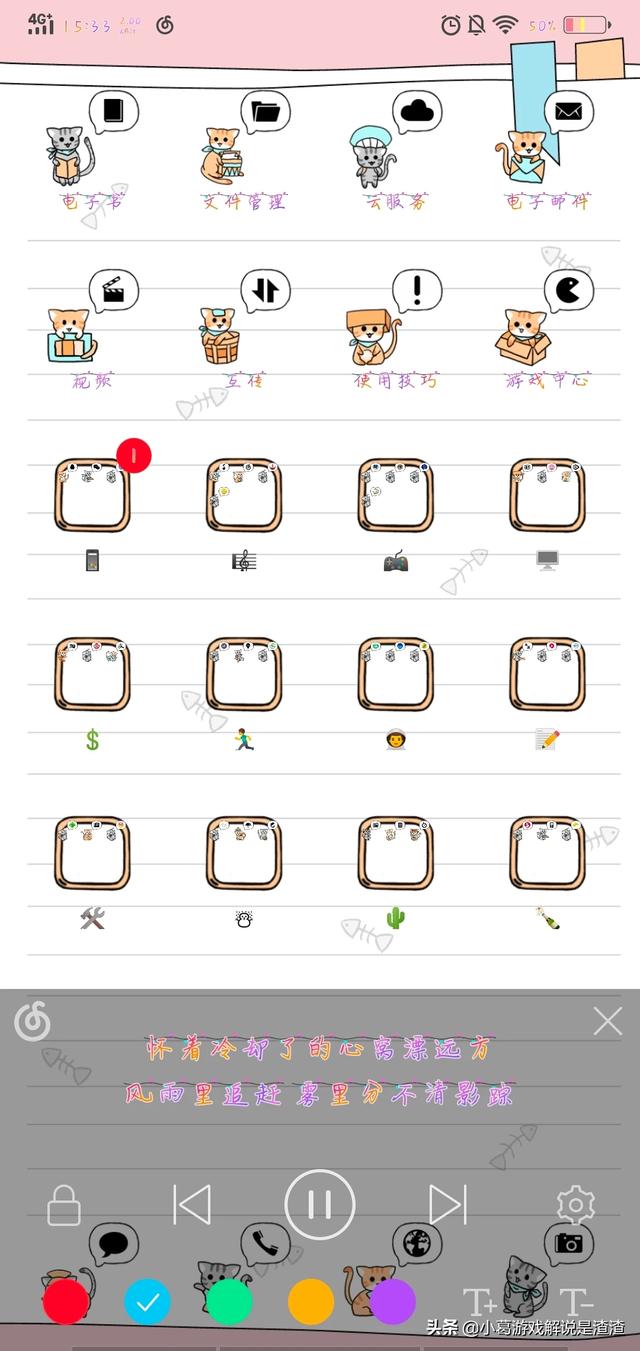
Task: Open the lyrics settings gear
Action: pyautogui.click(x=576, y=1205)
